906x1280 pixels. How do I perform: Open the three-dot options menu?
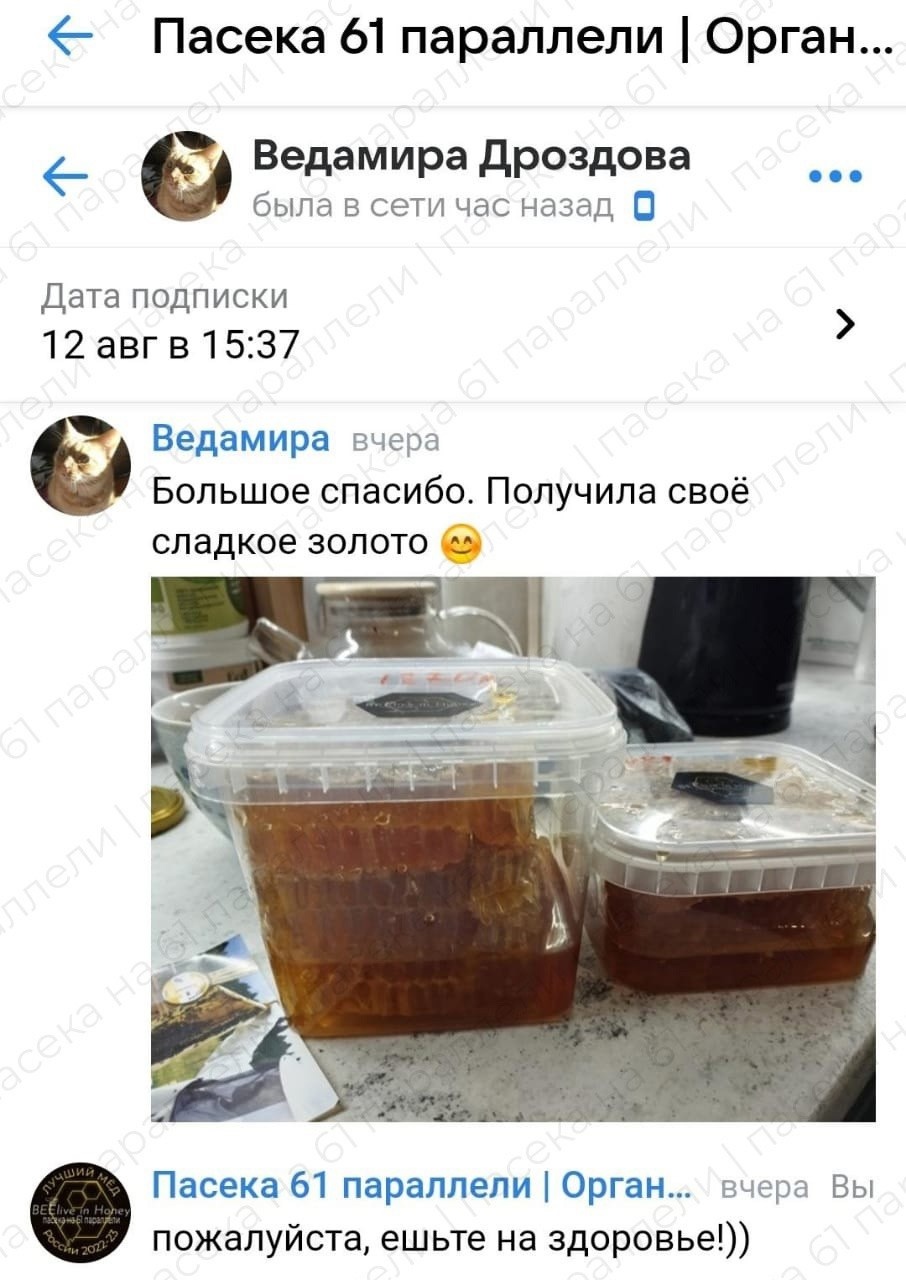[x=834, y=177]
